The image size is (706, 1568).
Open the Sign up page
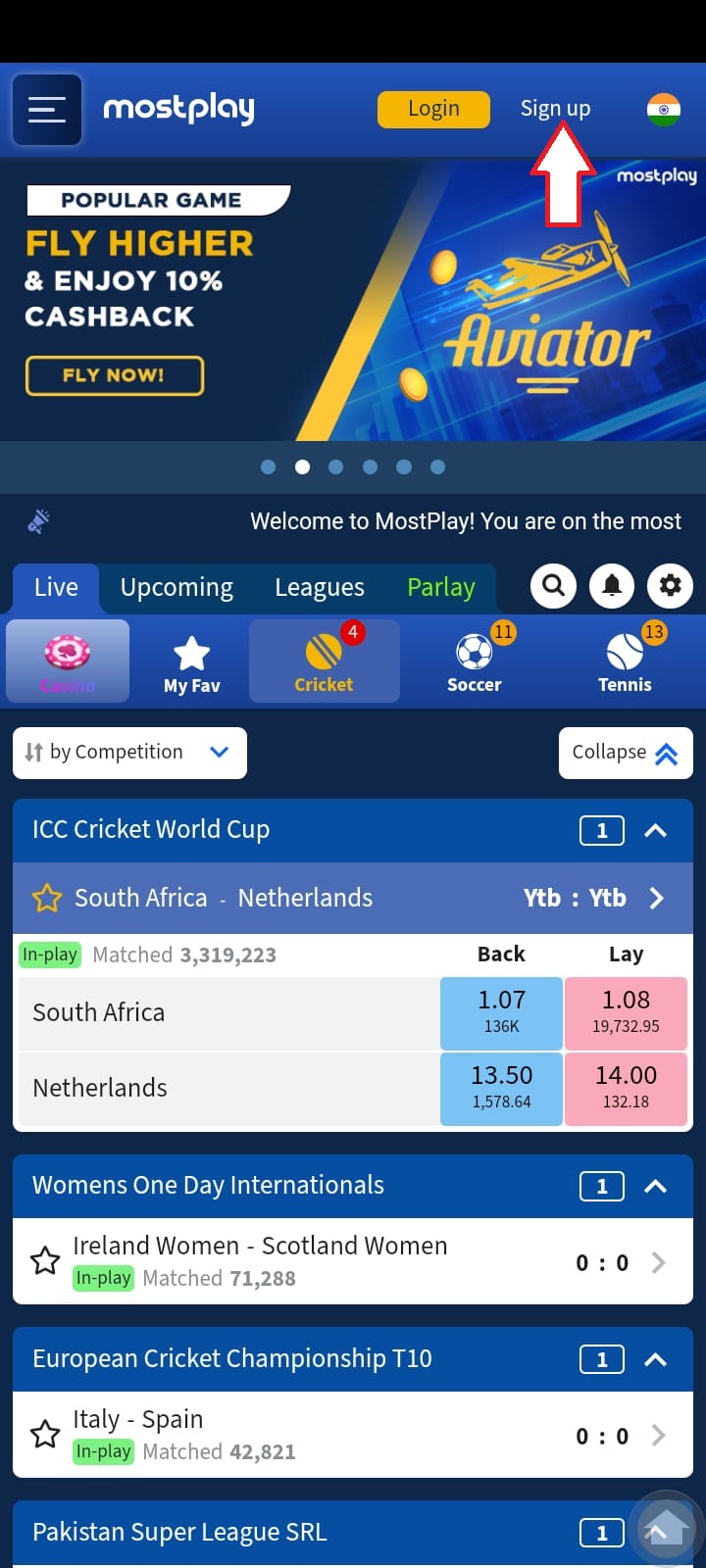pos(555,109)
